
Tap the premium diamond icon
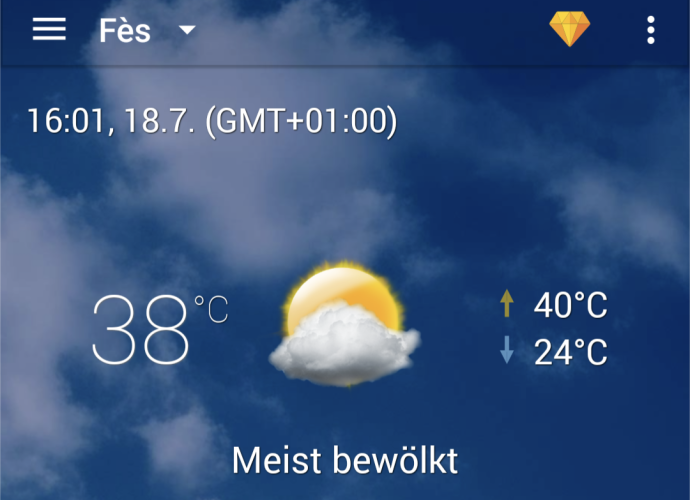[x=569, y=30]
